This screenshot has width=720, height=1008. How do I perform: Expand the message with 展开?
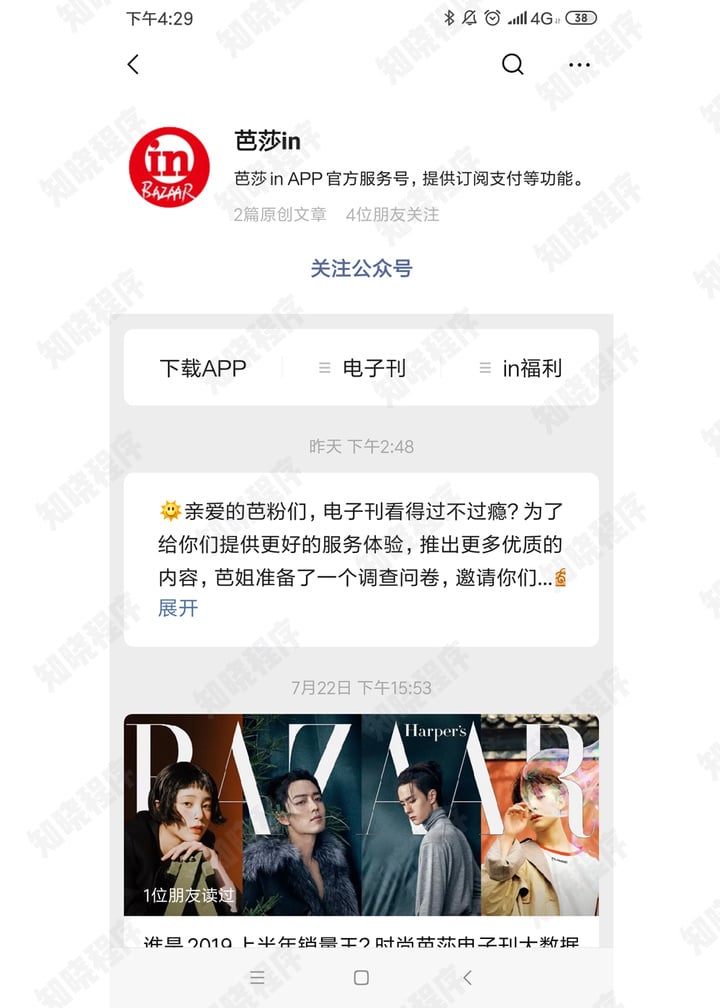178,608
